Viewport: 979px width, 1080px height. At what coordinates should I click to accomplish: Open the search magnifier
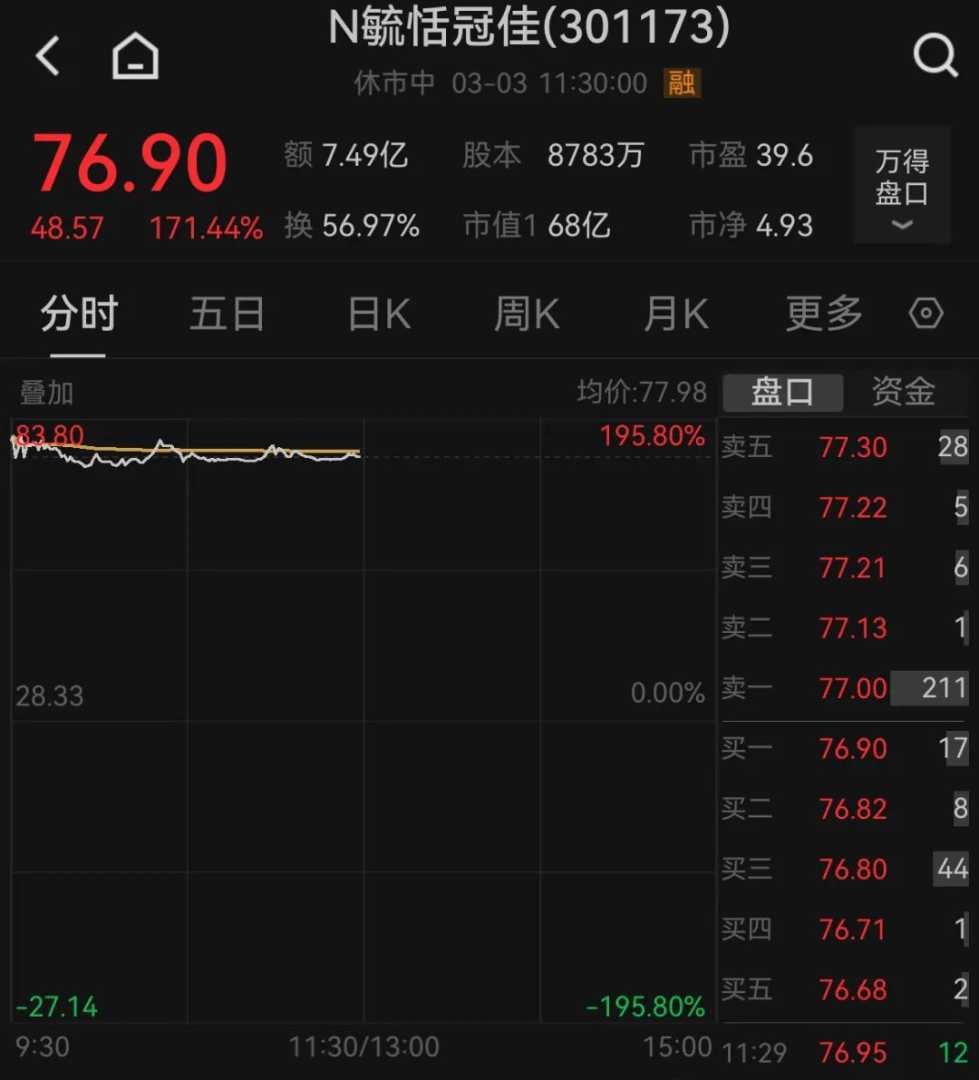click(x=935, y=56)
